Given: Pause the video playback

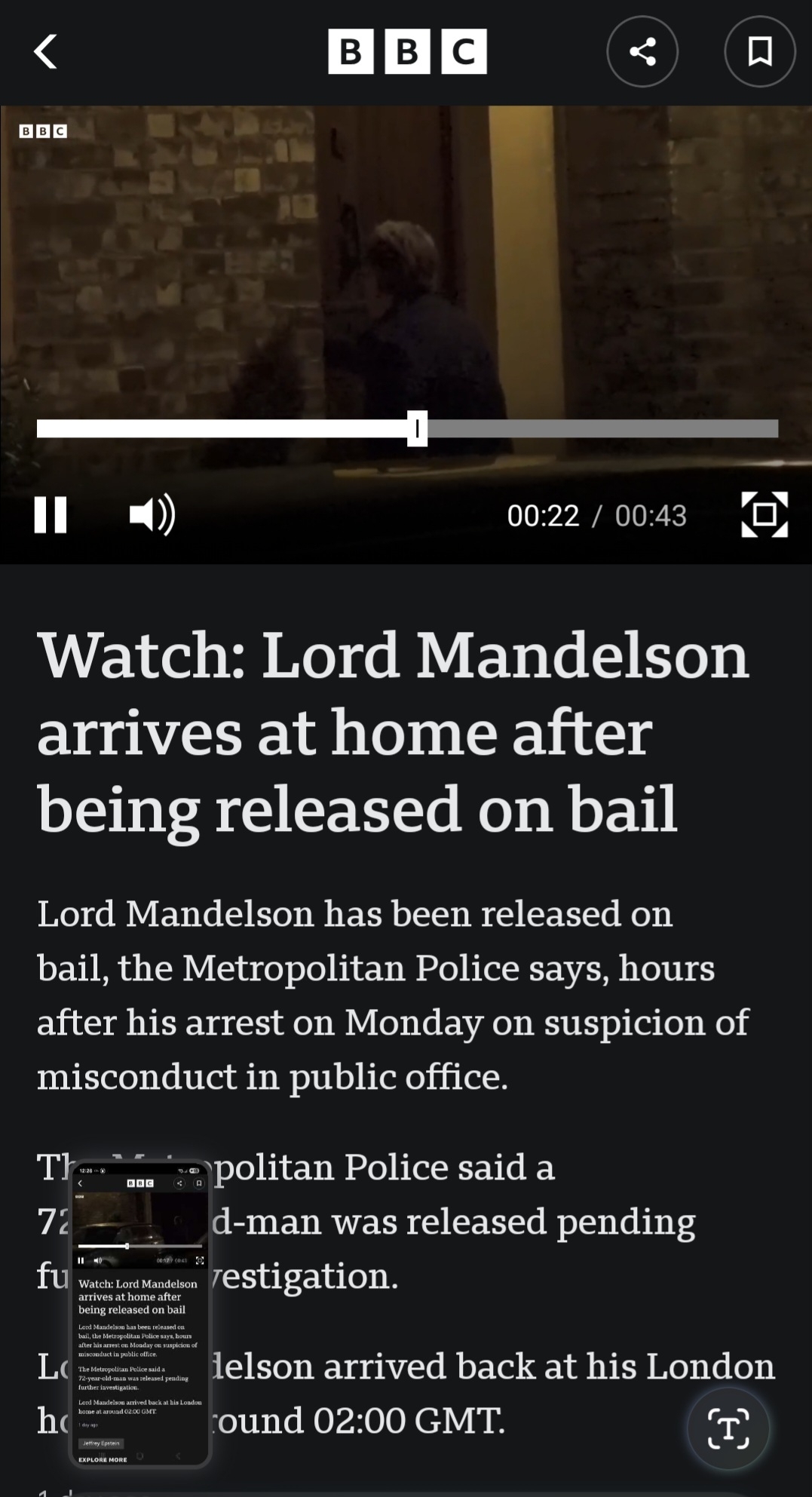Looking at the screenshot, I should click(51, 515).
